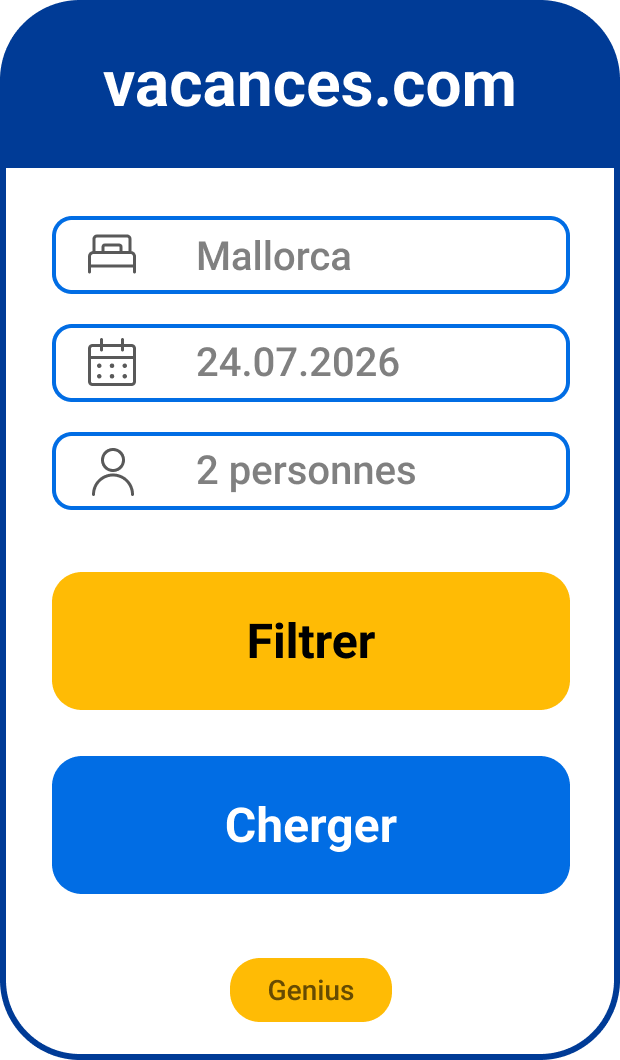The width and height of the screenshot is (620, 1060).
Task: Tap the yellow Filtrer button
Action: (x=310, y=641)
